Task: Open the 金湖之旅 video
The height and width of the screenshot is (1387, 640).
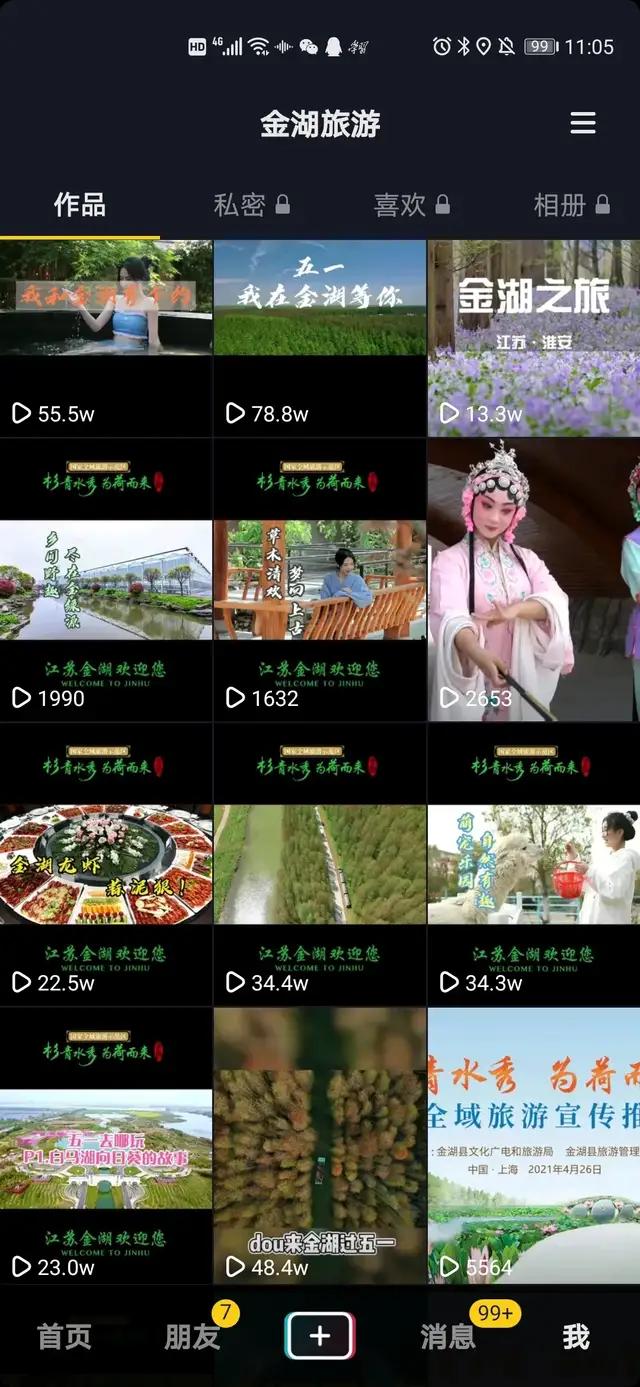Action: 534,337
